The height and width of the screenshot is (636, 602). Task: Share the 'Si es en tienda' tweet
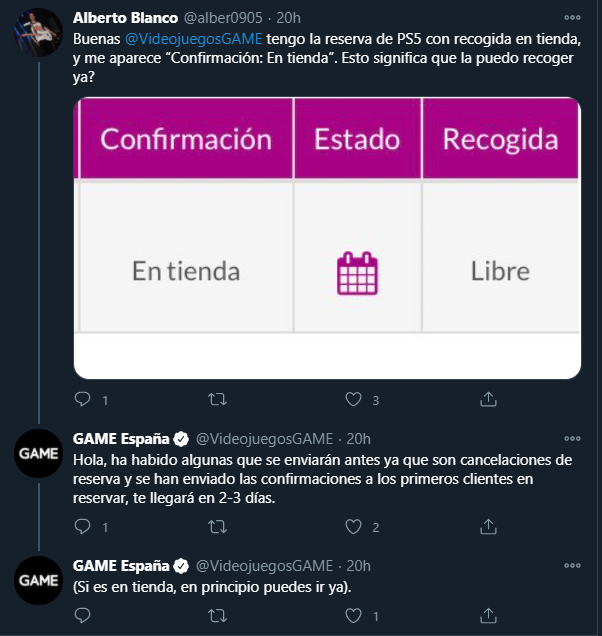click(x=489, y=614)
